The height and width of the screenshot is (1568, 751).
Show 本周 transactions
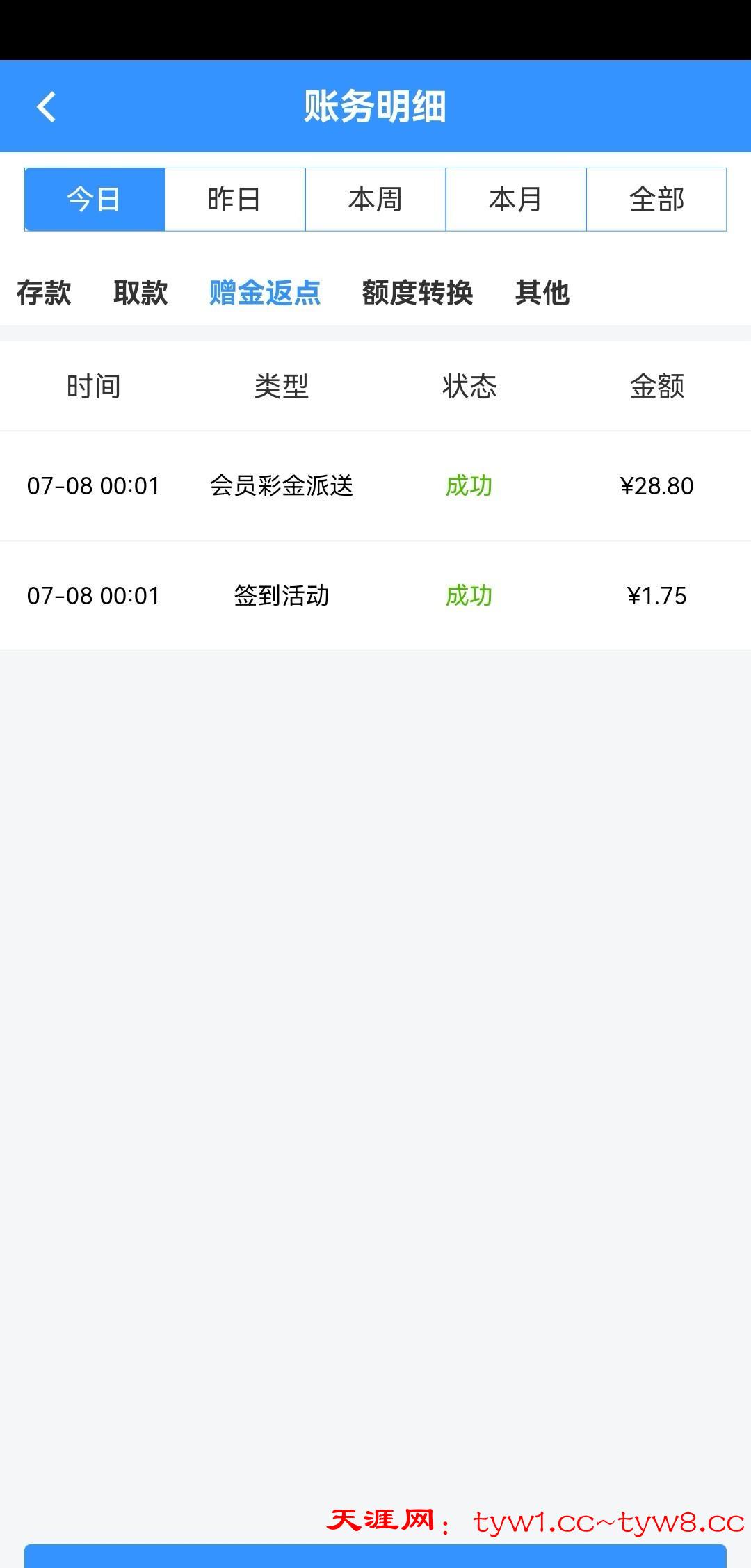tap(375, 200)
